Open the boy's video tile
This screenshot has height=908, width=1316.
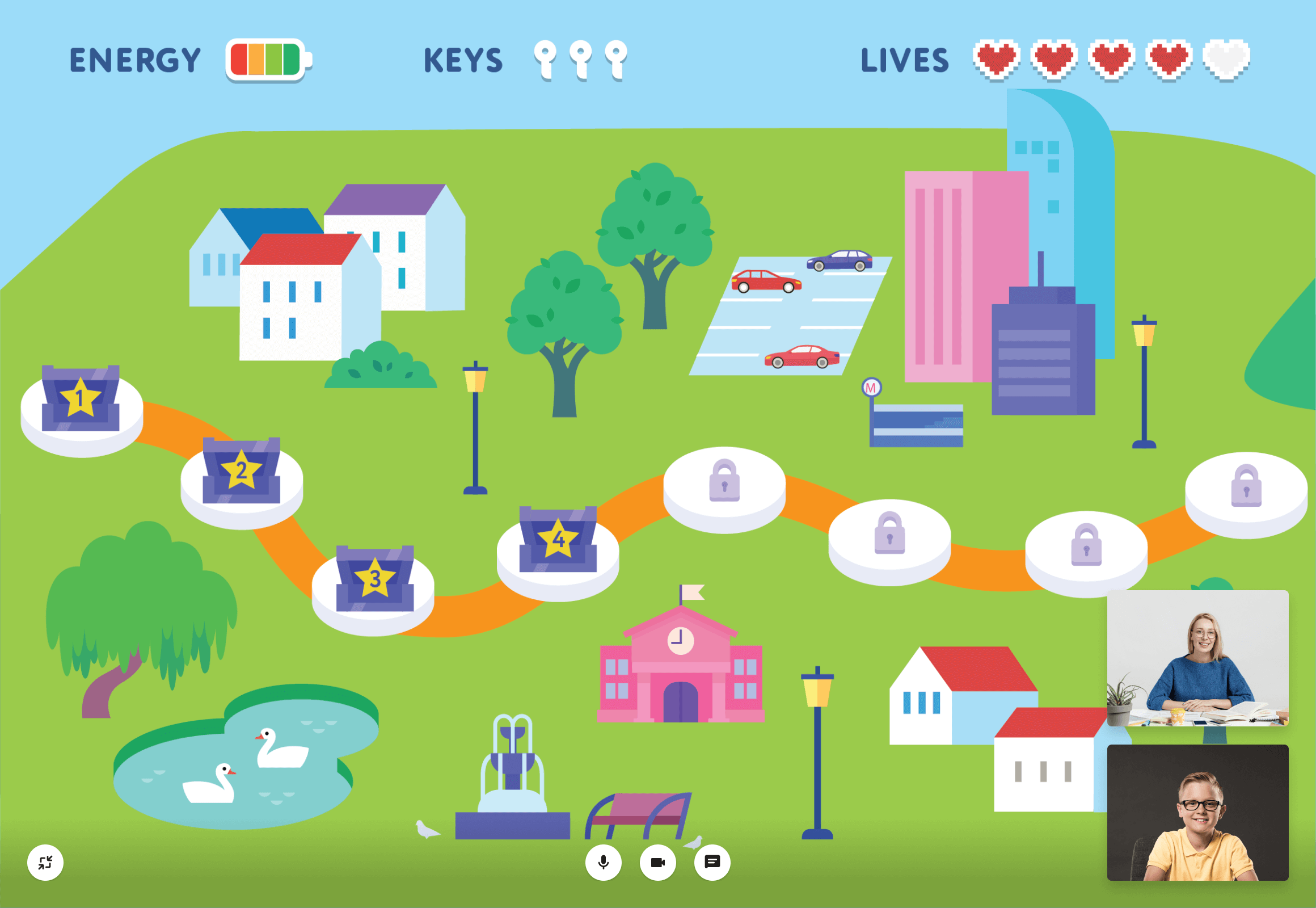point(1197,813)
